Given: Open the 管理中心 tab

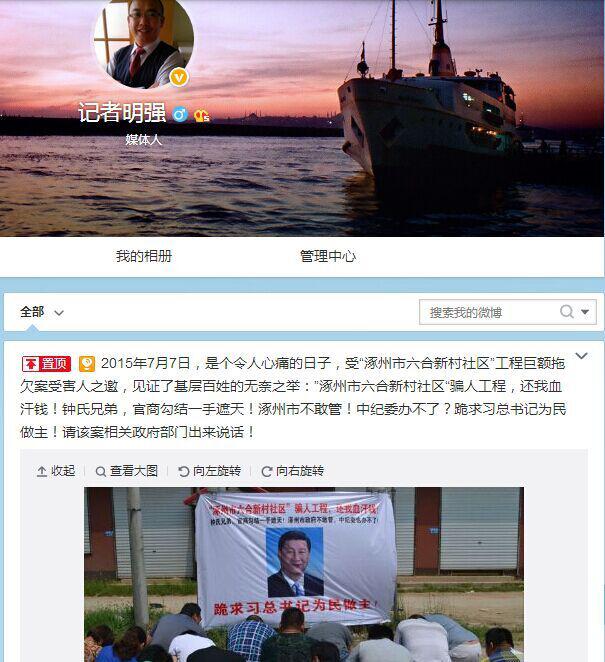Looking at the screenshot, I should [327, 256].
